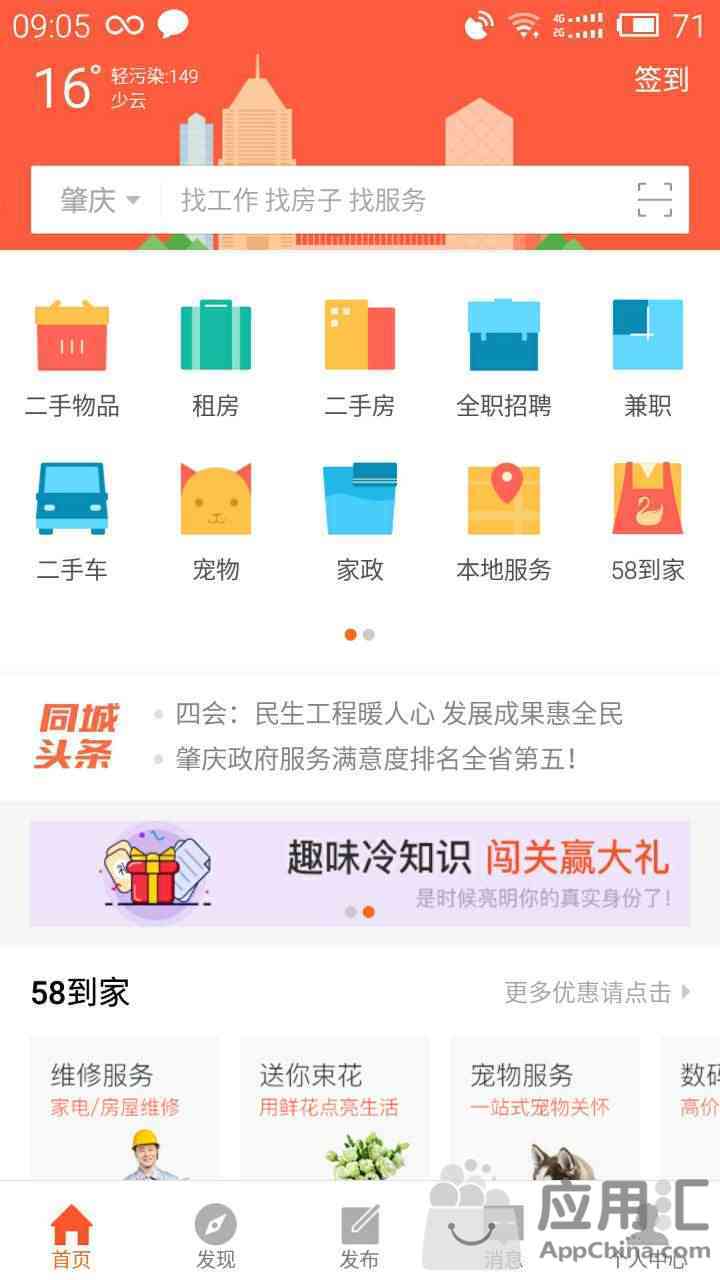Screen dimensions: 720x1280
Task: Open the 肇庆 city dropdown
Action: click(x=98, y=200)
